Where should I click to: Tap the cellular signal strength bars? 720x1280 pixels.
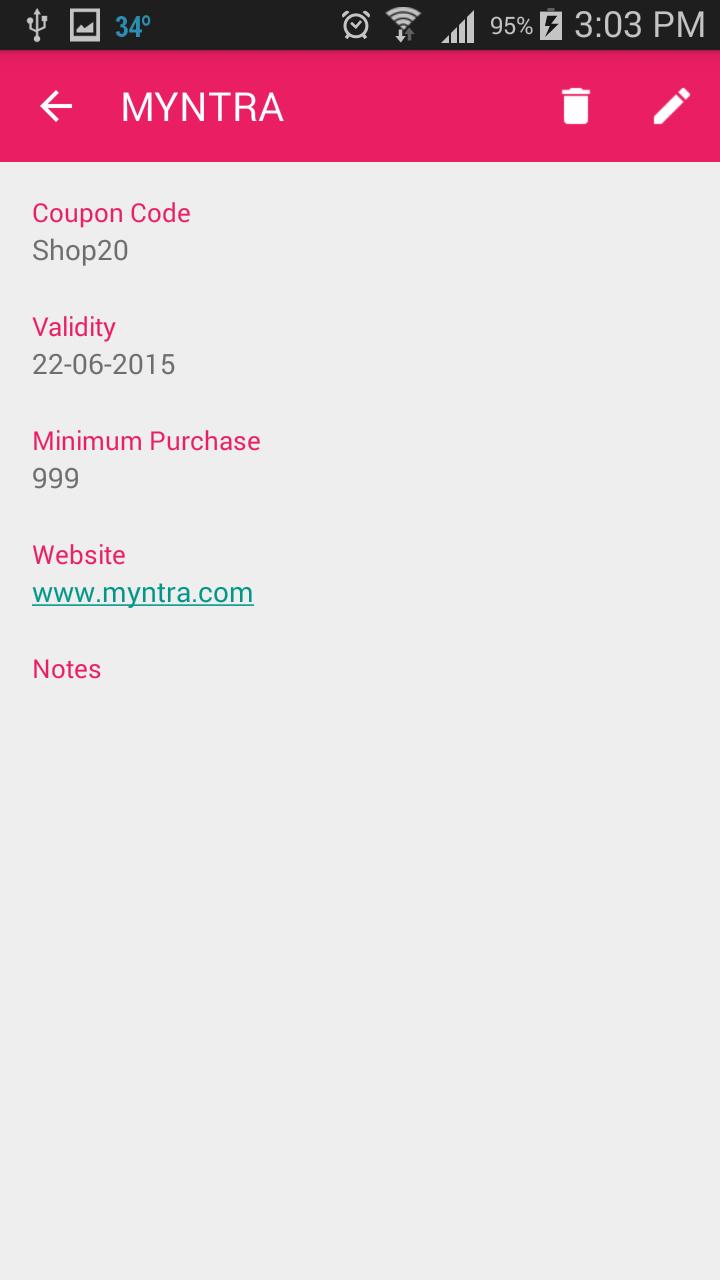tap(455, 25)
